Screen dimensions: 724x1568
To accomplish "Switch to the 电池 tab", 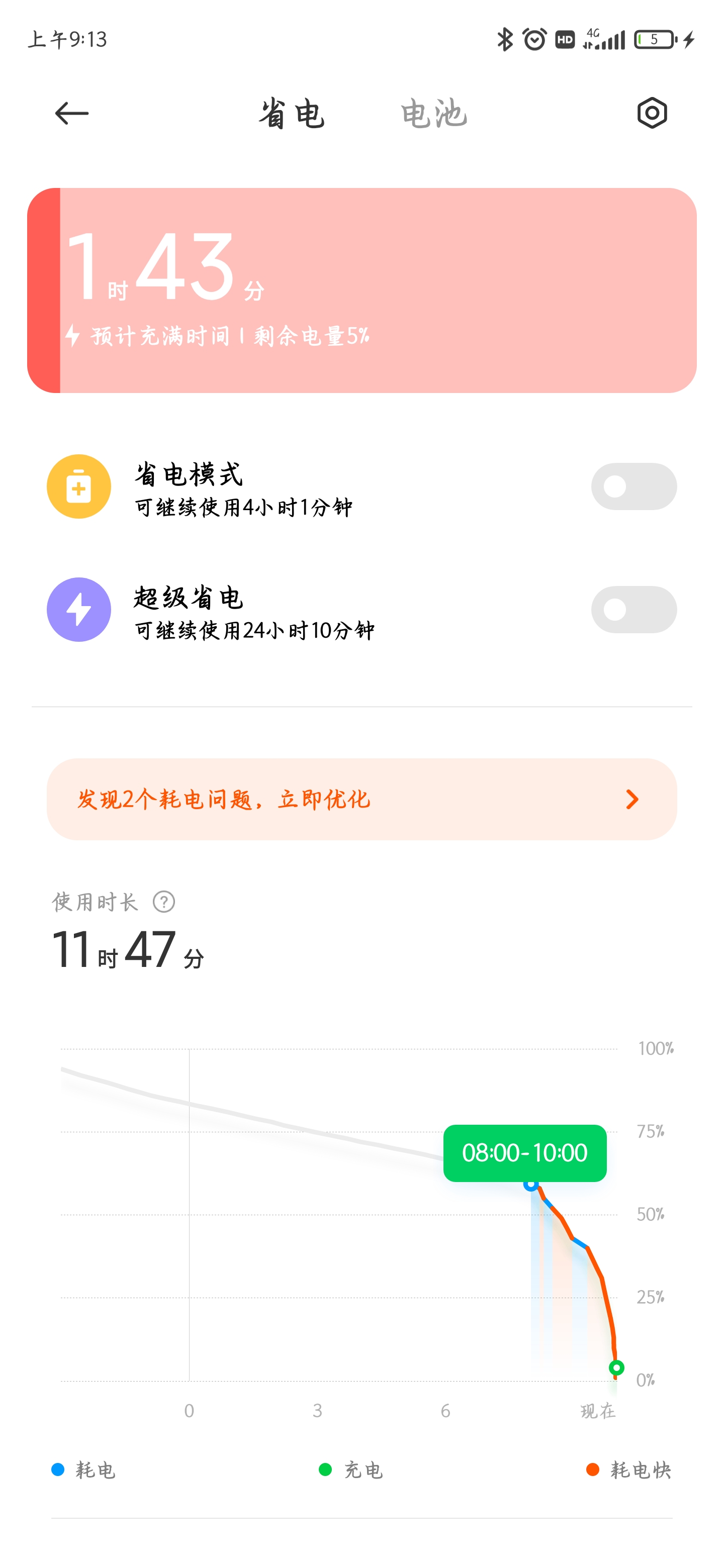I will coord(433,114).
